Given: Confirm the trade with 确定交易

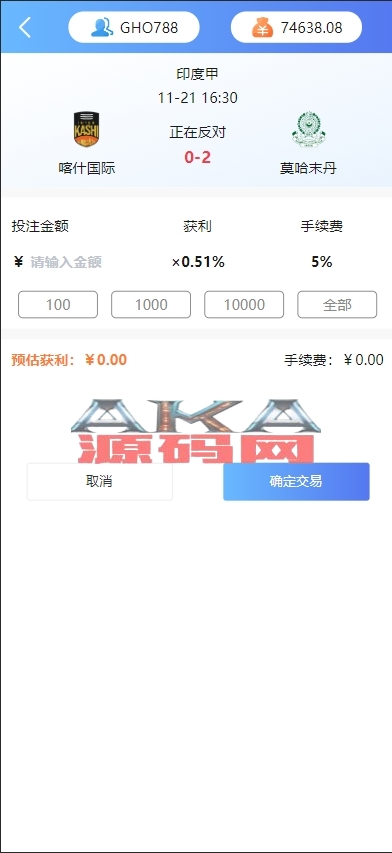Looking at the screenshot, I should click(296, 481).
